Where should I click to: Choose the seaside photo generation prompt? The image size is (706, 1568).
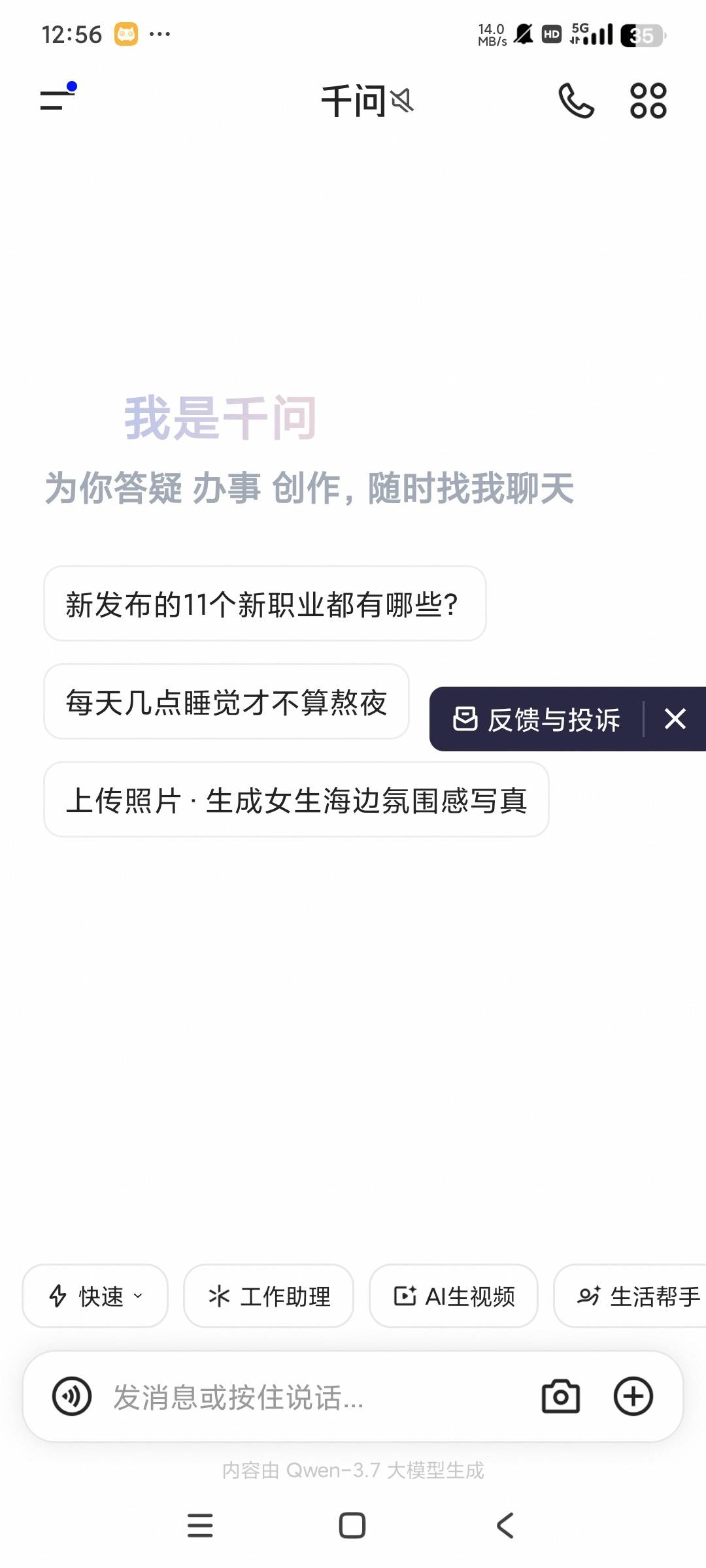tap(296, 800)
